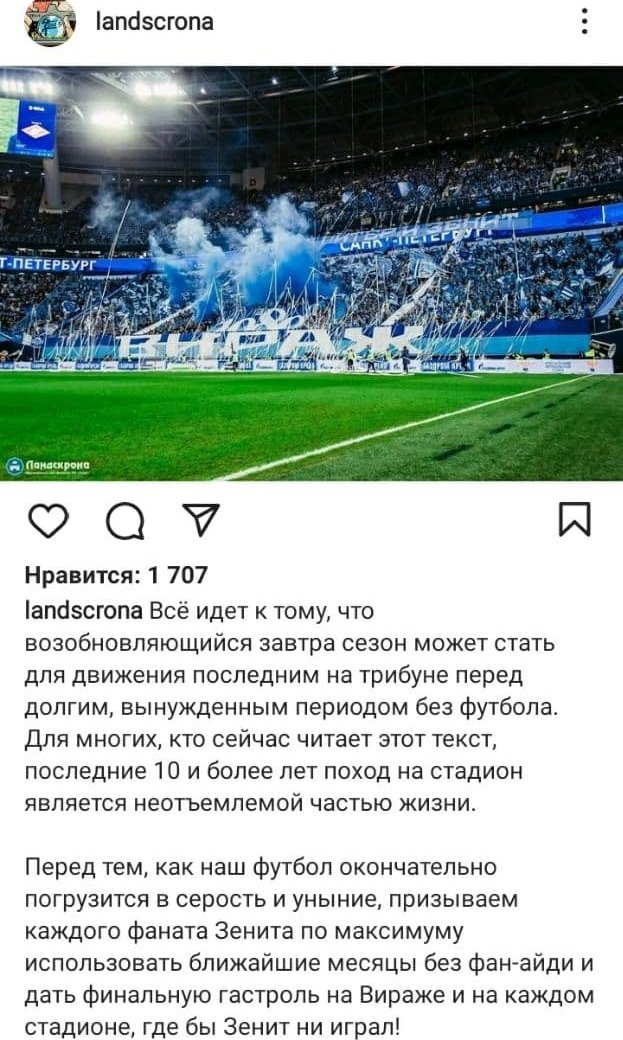Open the stadium photo of the post
The image size is (623, 1040).
tap(311, 273)
